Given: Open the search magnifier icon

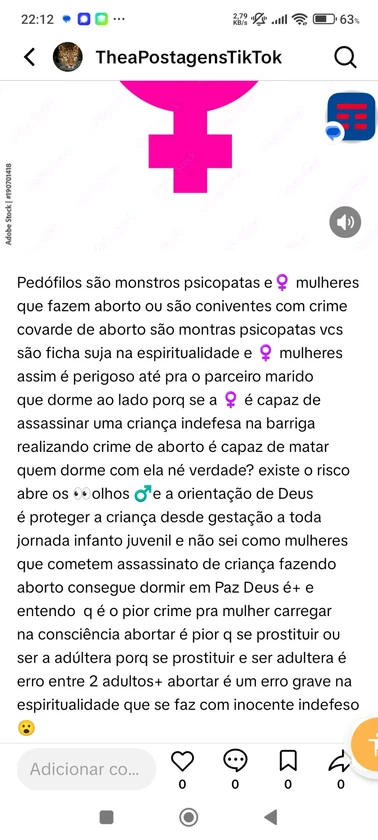Looking at the screenshot, I should 345,57.
